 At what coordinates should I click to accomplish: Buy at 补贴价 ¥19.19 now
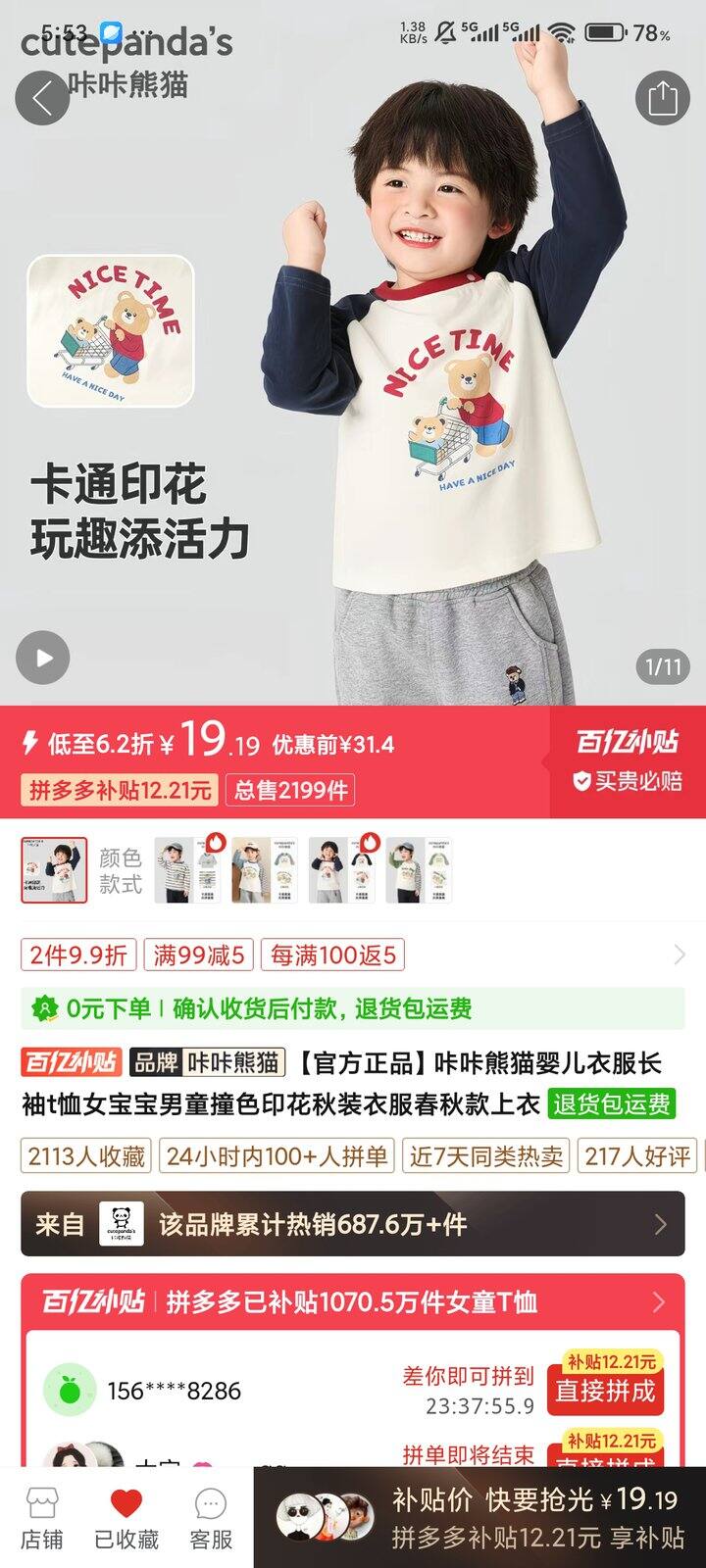pyautogui.click(x=534, y=1518)
